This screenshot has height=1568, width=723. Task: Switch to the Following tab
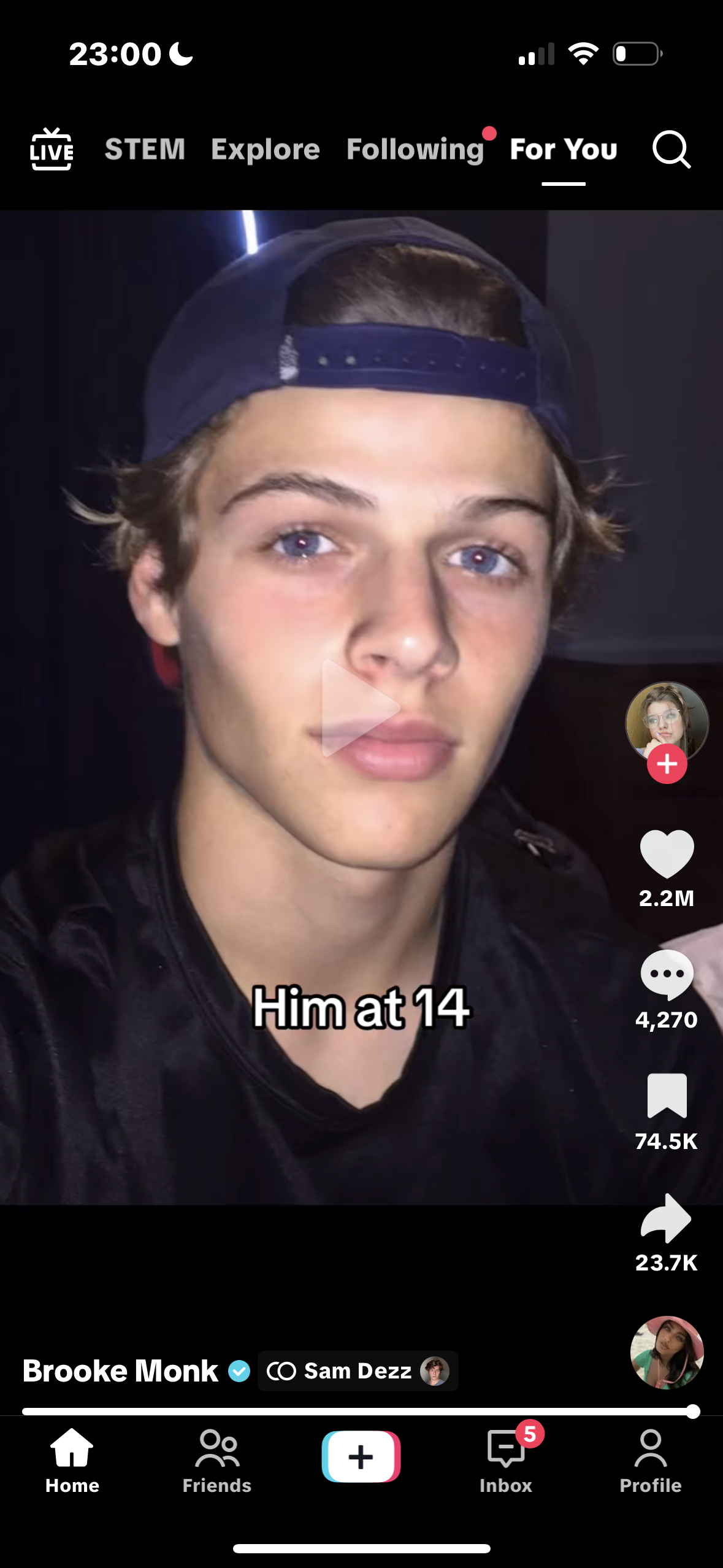415,149
